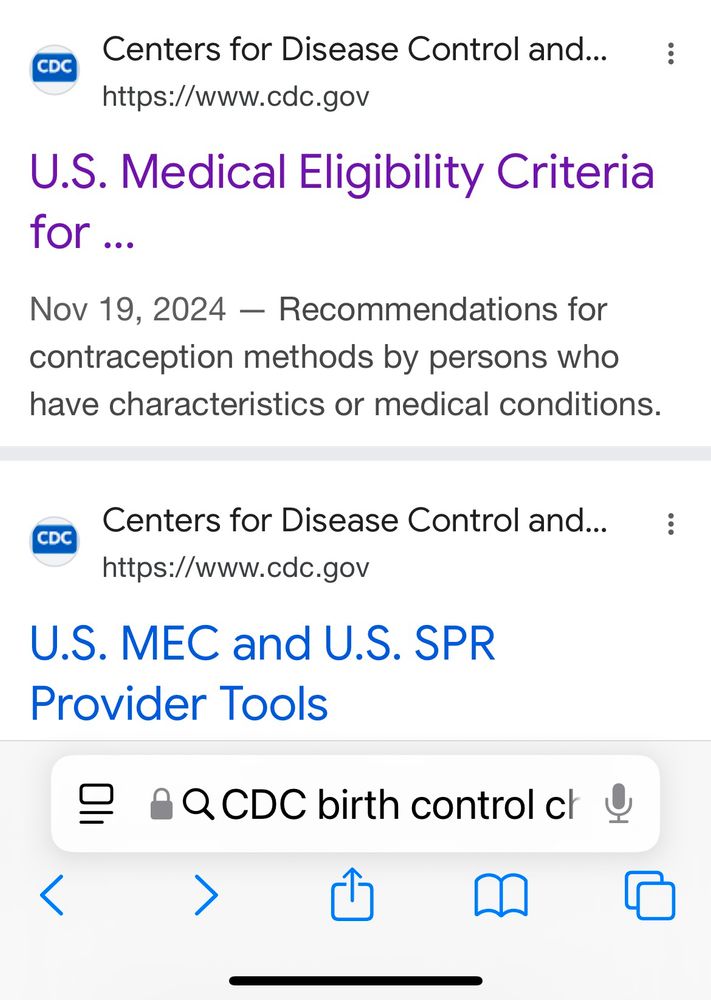Share this search page
The width and height of the screenshot is (711, 1000).
352,895
